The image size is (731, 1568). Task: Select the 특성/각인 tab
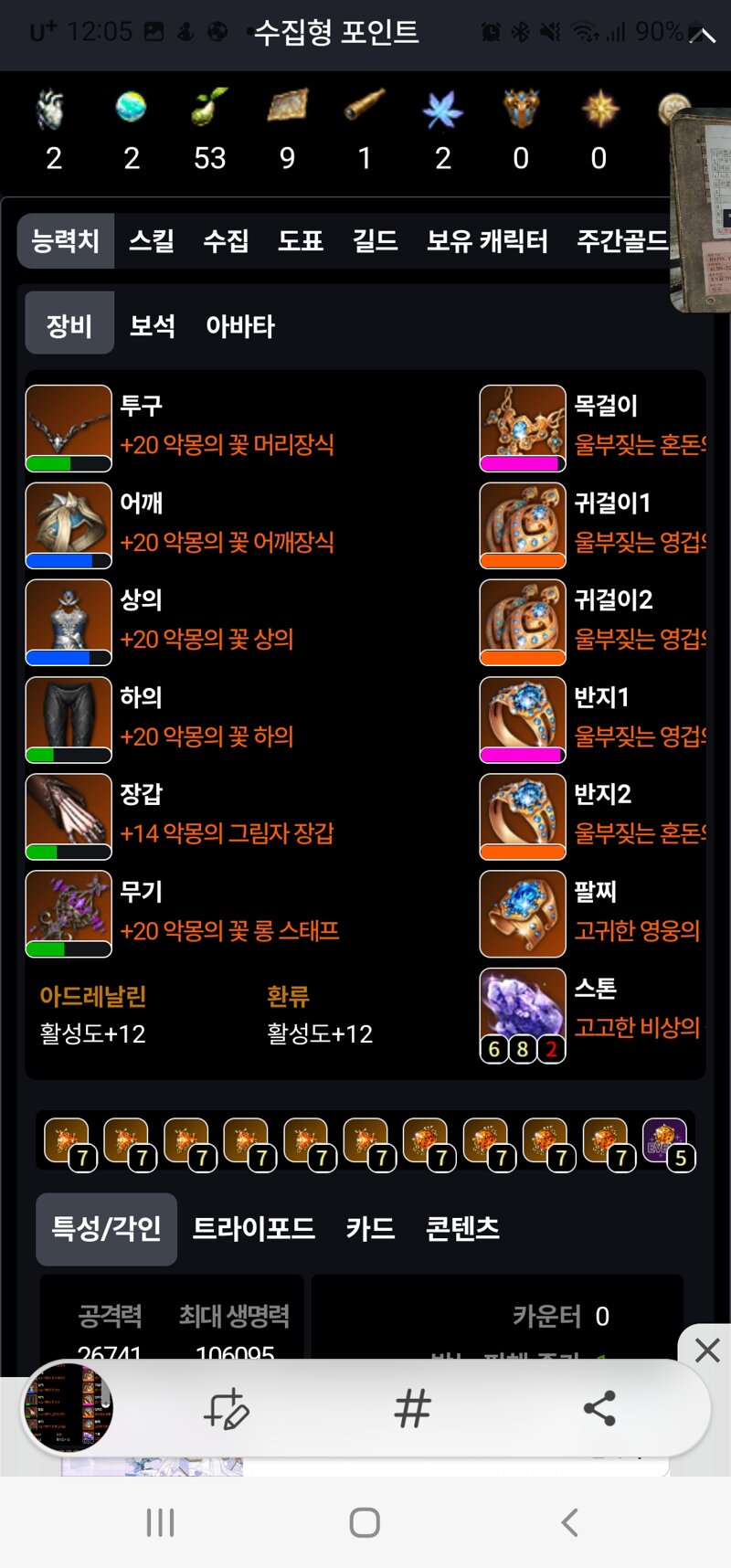tap(106, 1228)
